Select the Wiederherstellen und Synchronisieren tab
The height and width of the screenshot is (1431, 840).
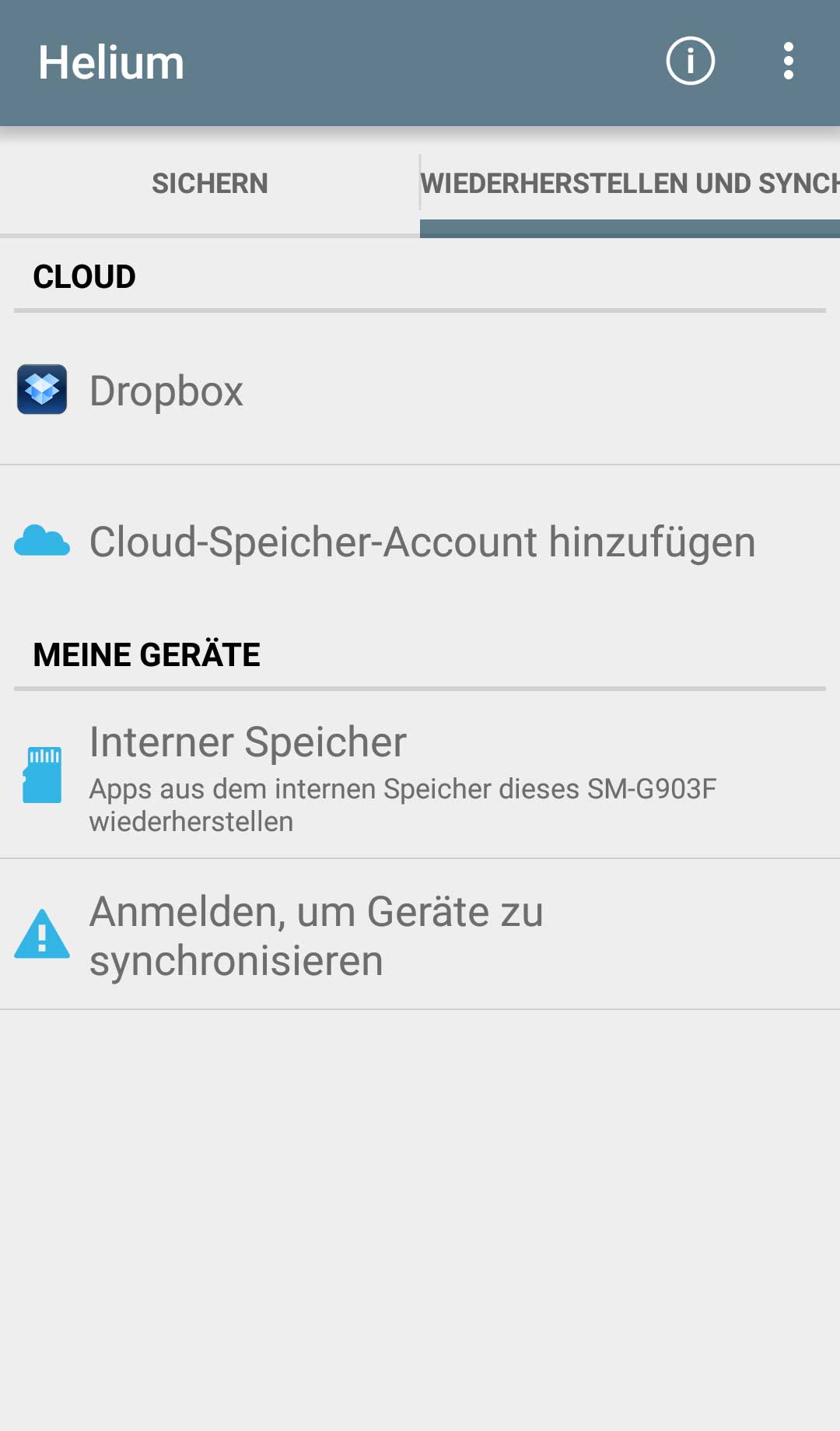pyautogui.click(x=630, y=184)
